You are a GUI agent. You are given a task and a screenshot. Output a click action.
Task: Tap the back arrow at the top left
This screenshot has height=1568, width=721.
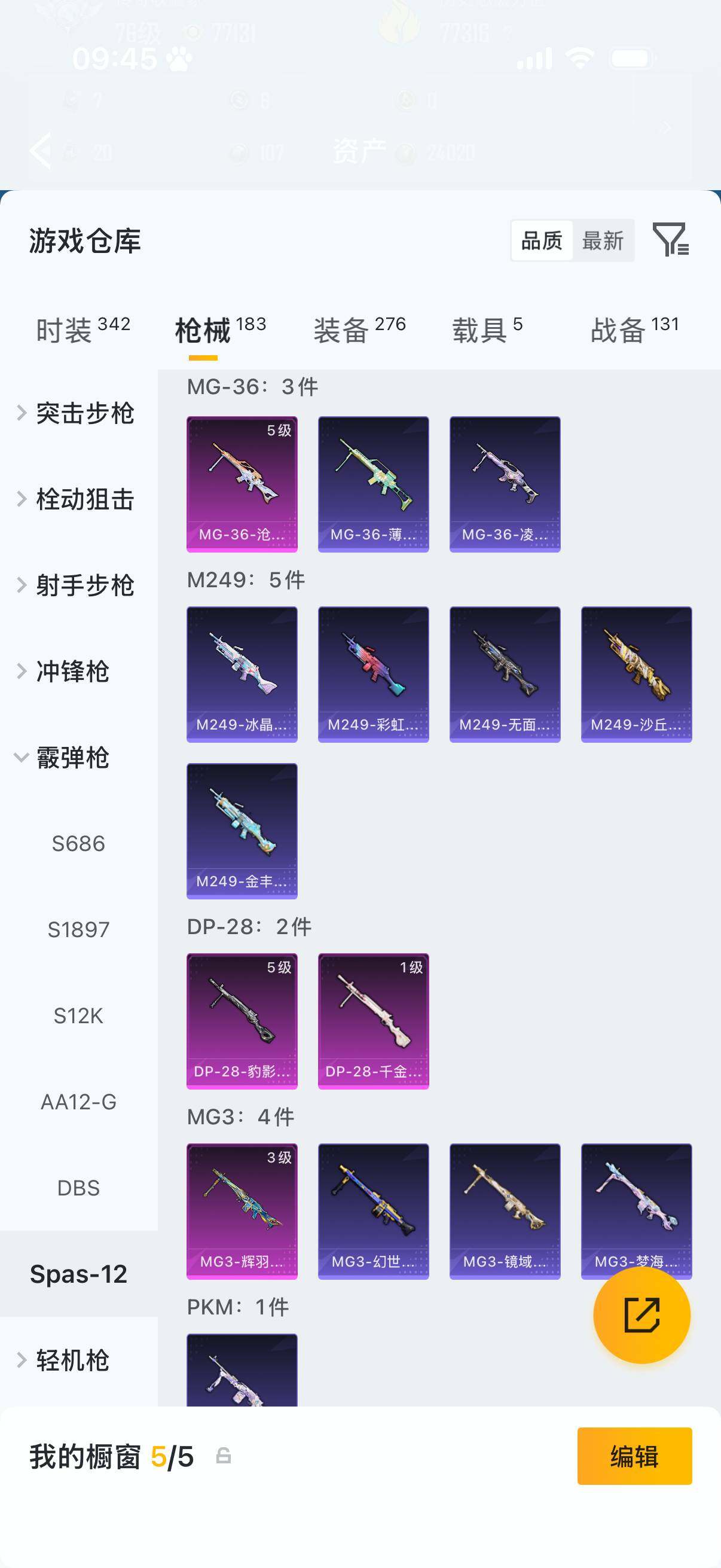coord(40,150)
